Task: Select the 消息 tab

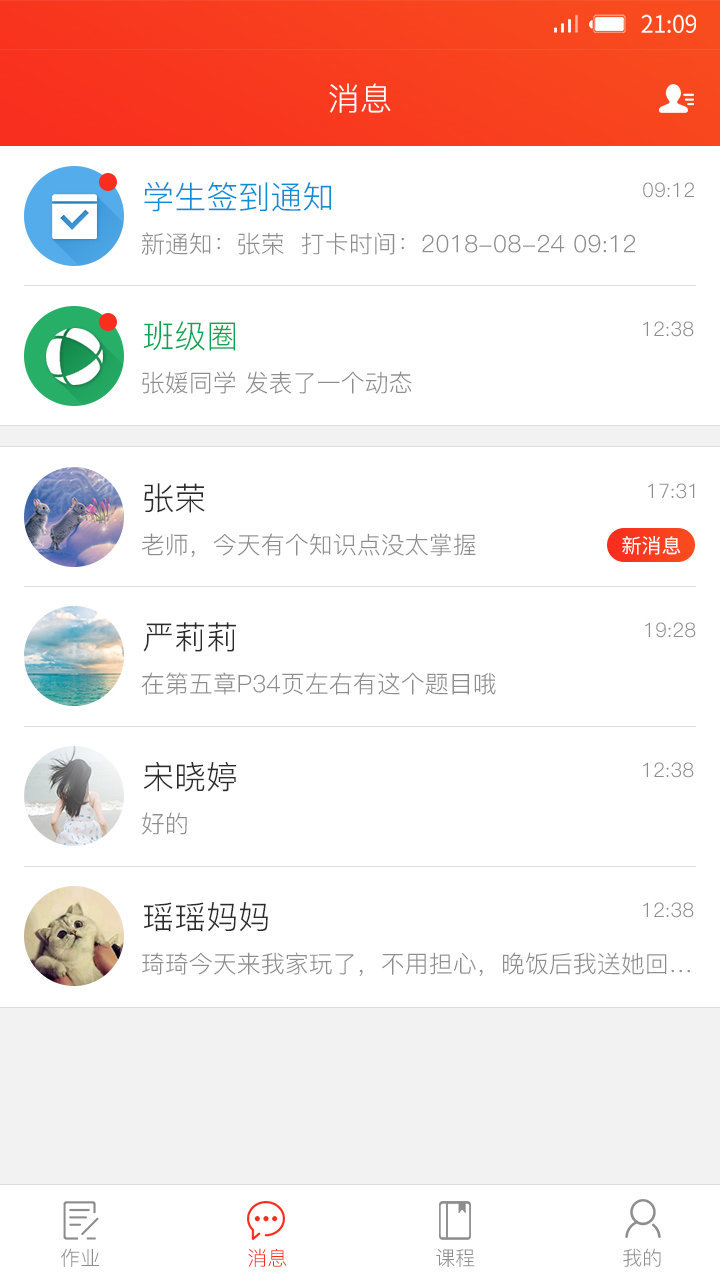Action: click(x=266, y=1233)
